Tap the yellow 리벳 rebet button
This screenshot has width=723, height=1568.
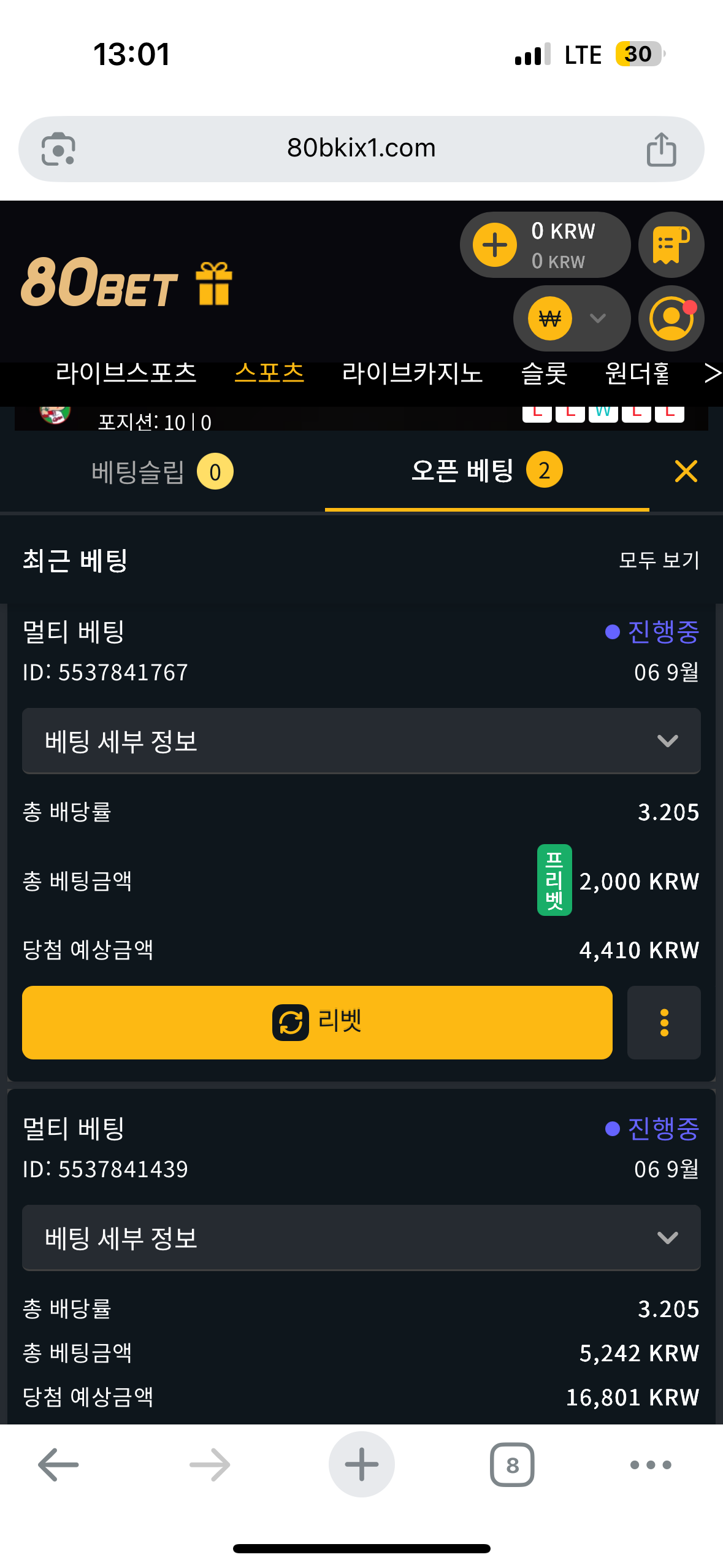click(317, 1022)
